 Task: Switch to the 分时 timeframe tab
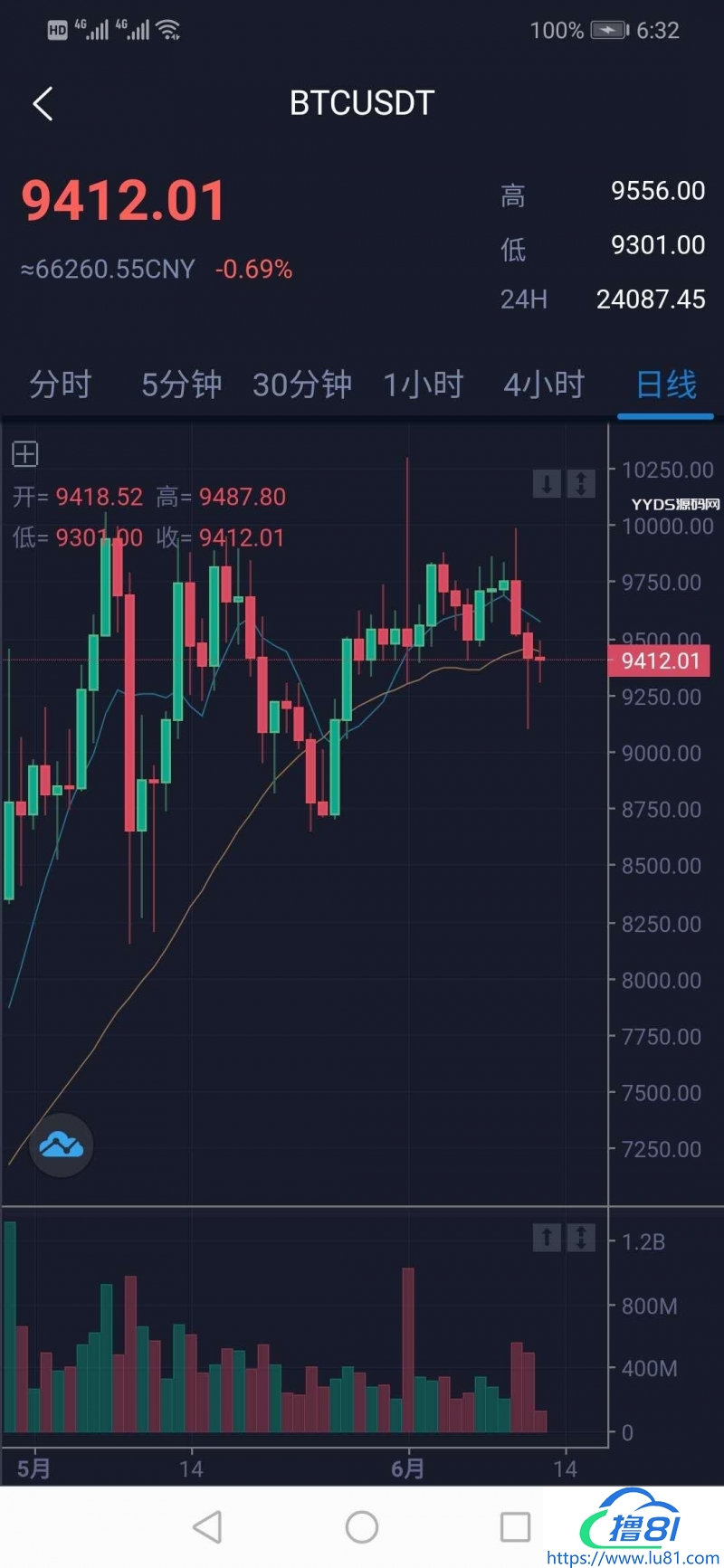click(61, 385)
